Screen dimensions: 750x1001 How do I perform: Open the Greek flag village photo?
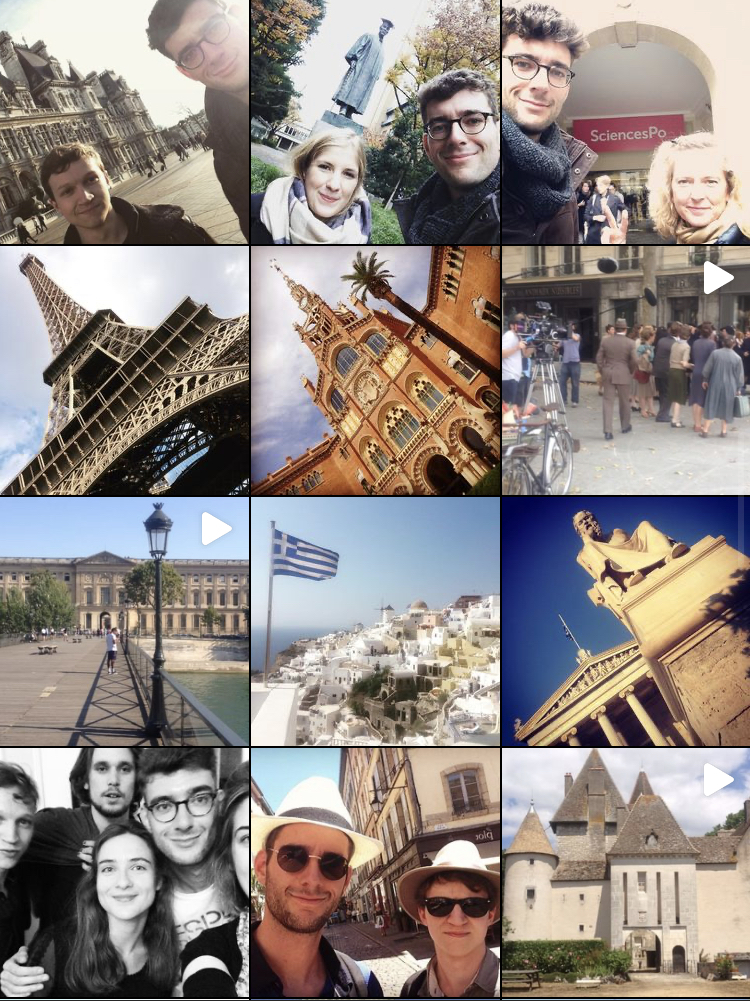click(375, 621)
